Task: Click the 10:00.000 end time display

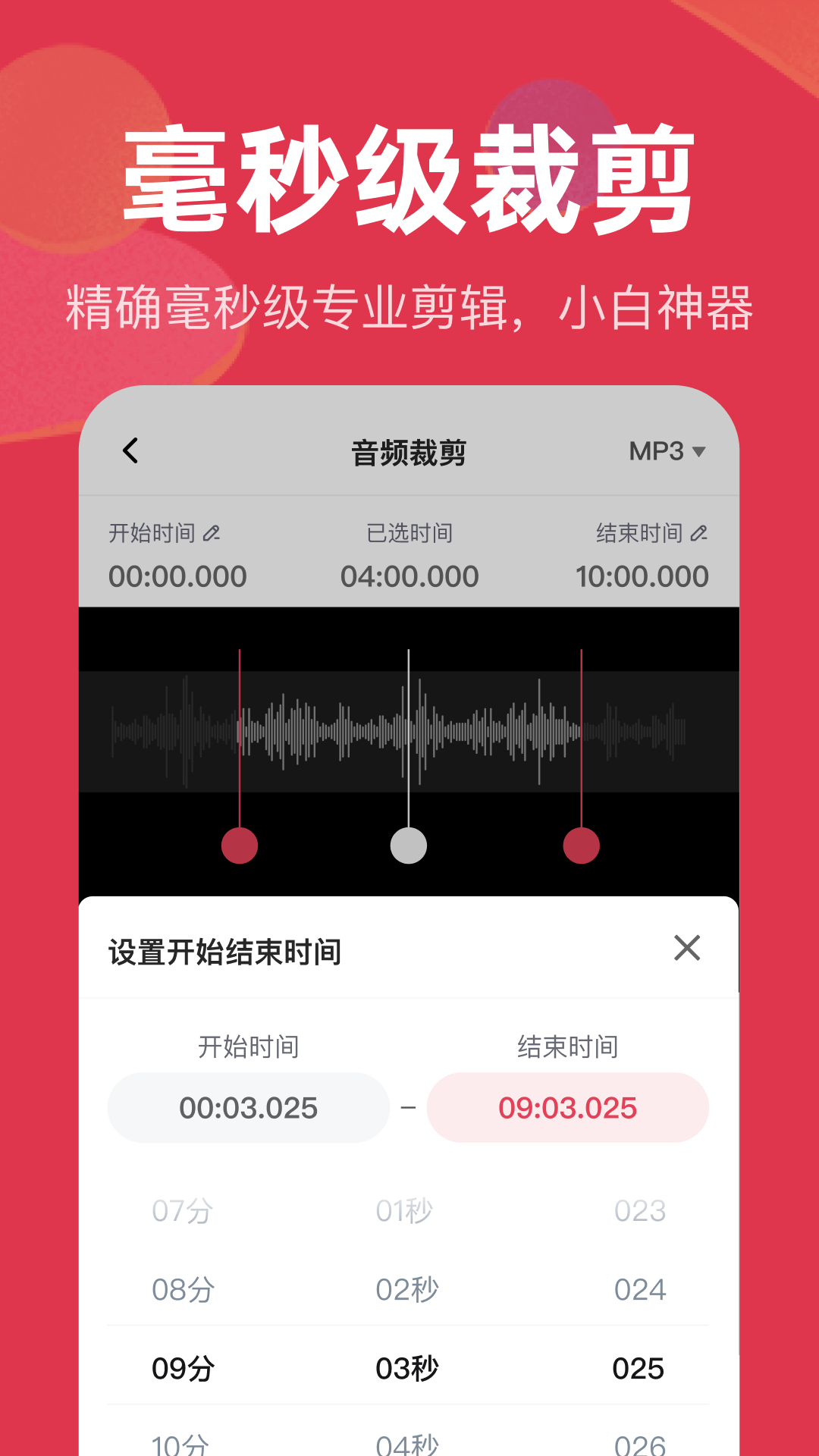Action: click(643, 576)
